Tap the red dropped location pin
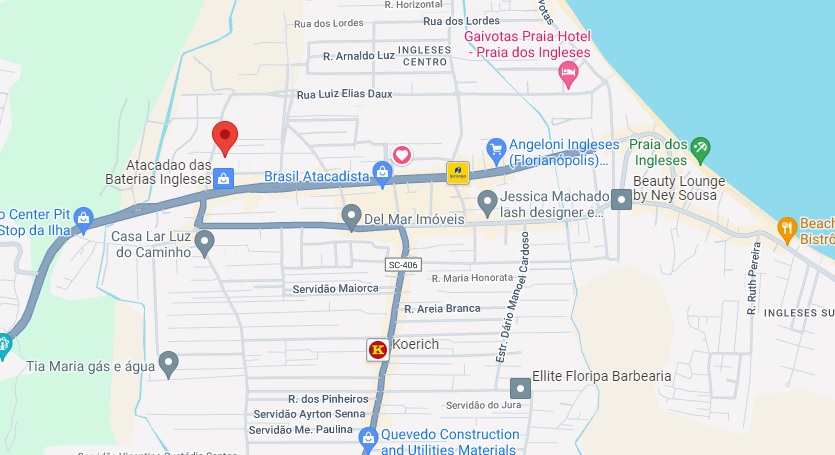The height and width of the screenshot is (455, 835). [225, 137]
